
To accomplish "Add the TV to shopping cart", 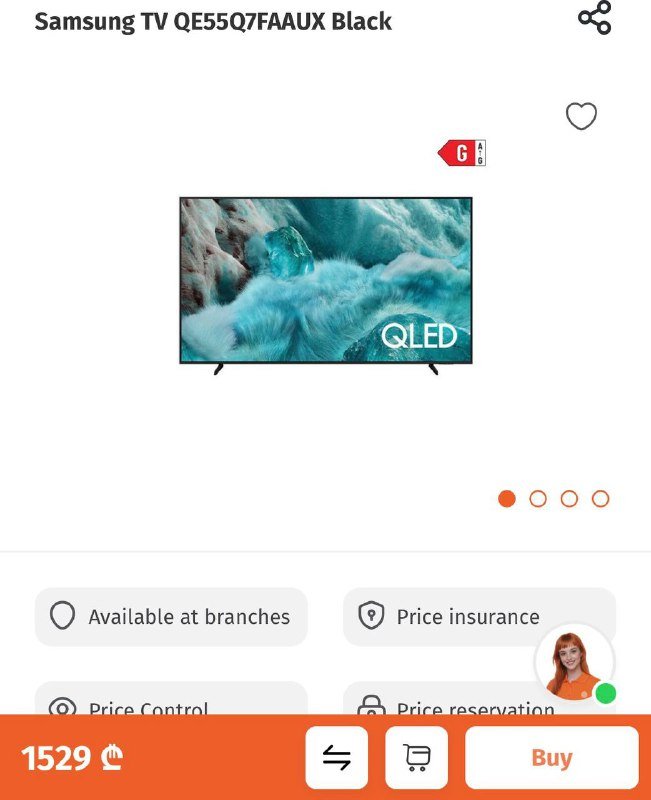I will click(x=417, y=758).
